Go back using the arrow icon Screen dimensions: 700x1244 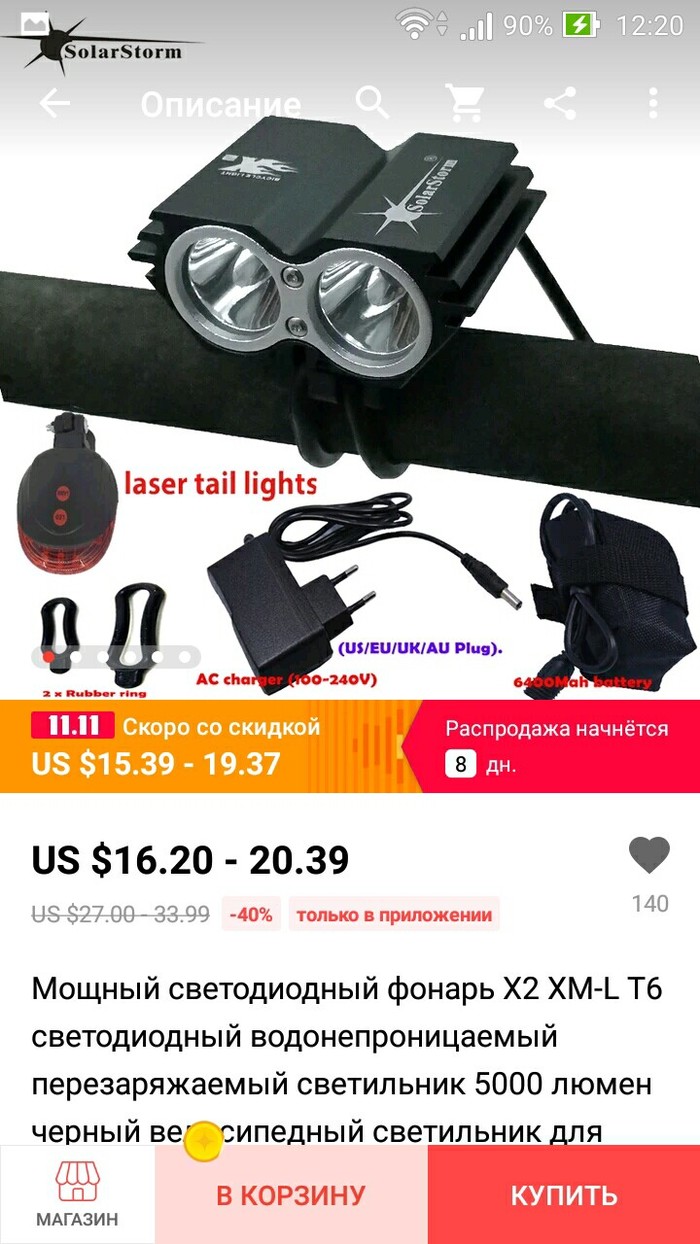pyautogui.click(x=54, y=103)
